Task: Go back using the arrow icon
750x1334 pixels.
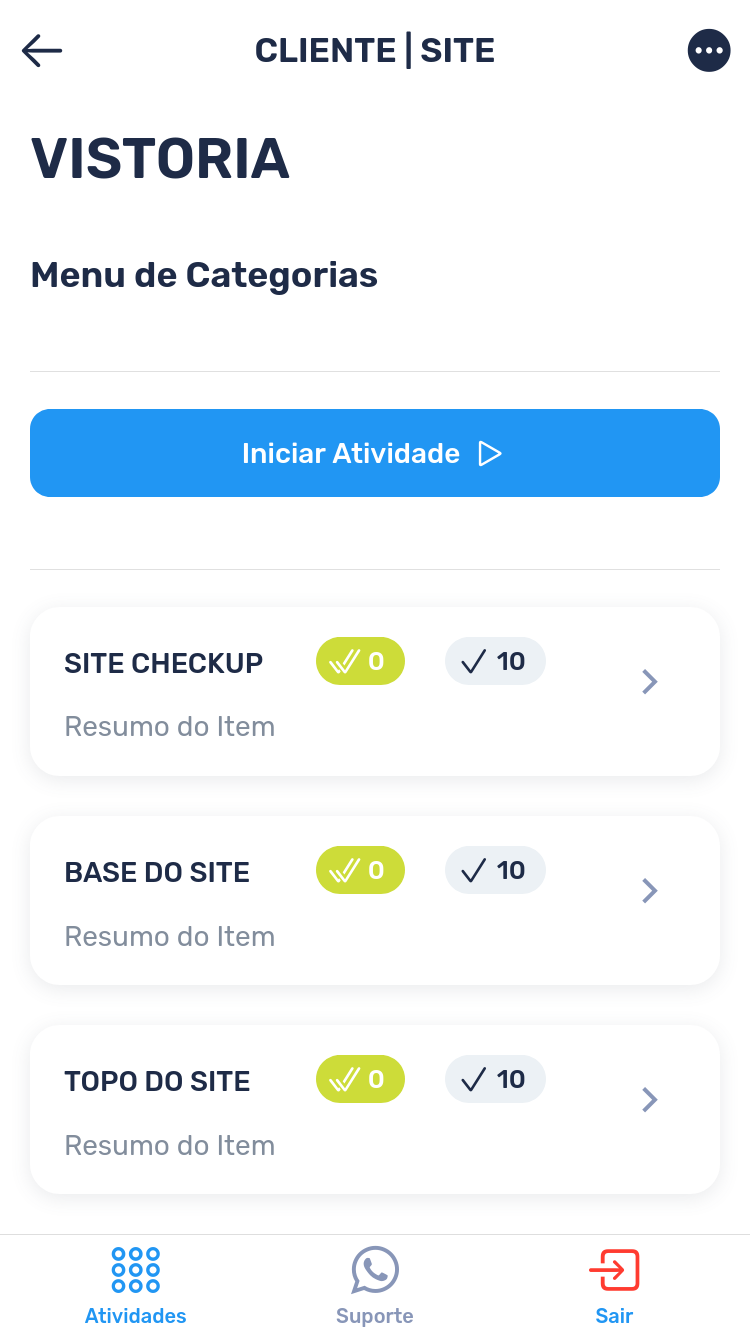Action: (42, 50)
